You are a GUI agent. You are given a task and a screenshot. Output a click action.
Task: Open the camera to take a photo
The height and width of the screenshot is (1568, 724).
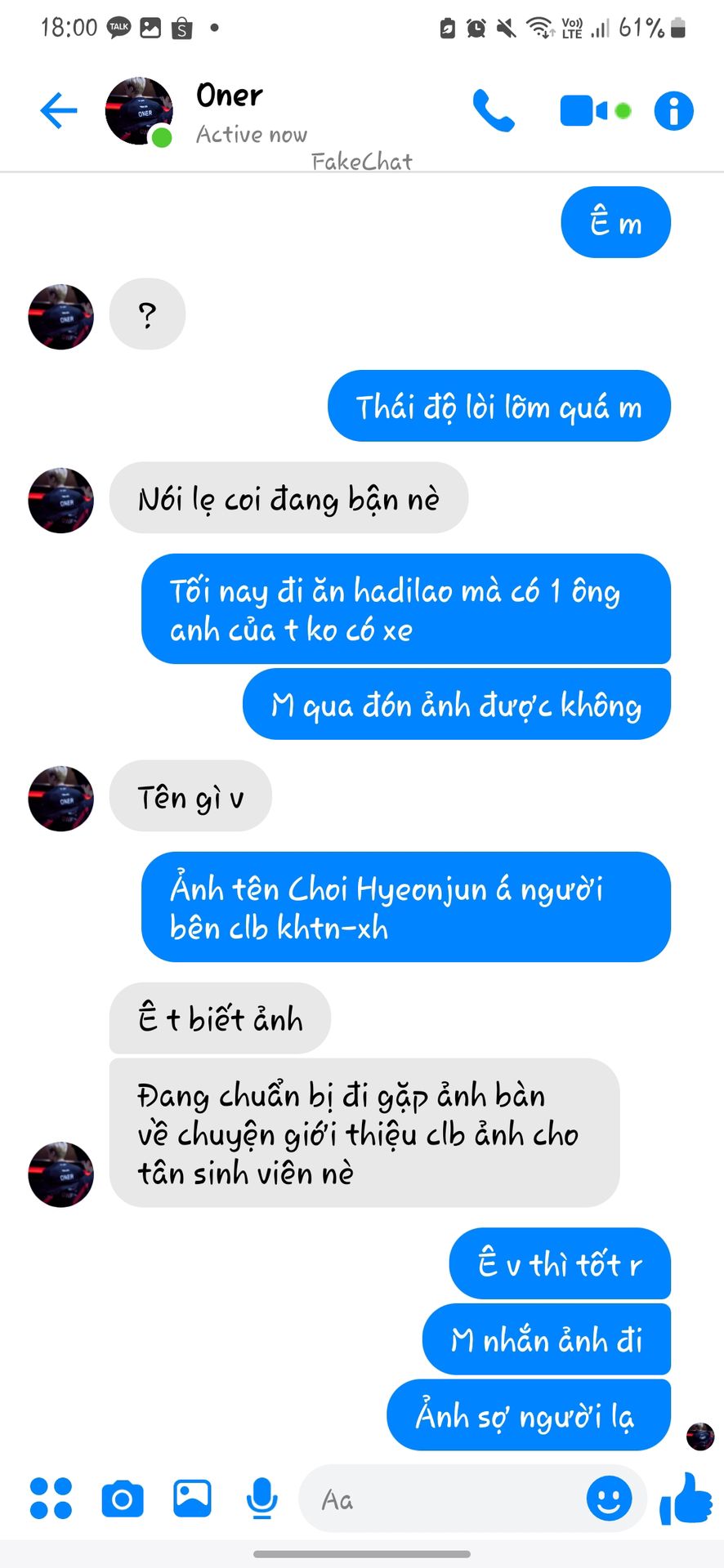coord(123,1499)
